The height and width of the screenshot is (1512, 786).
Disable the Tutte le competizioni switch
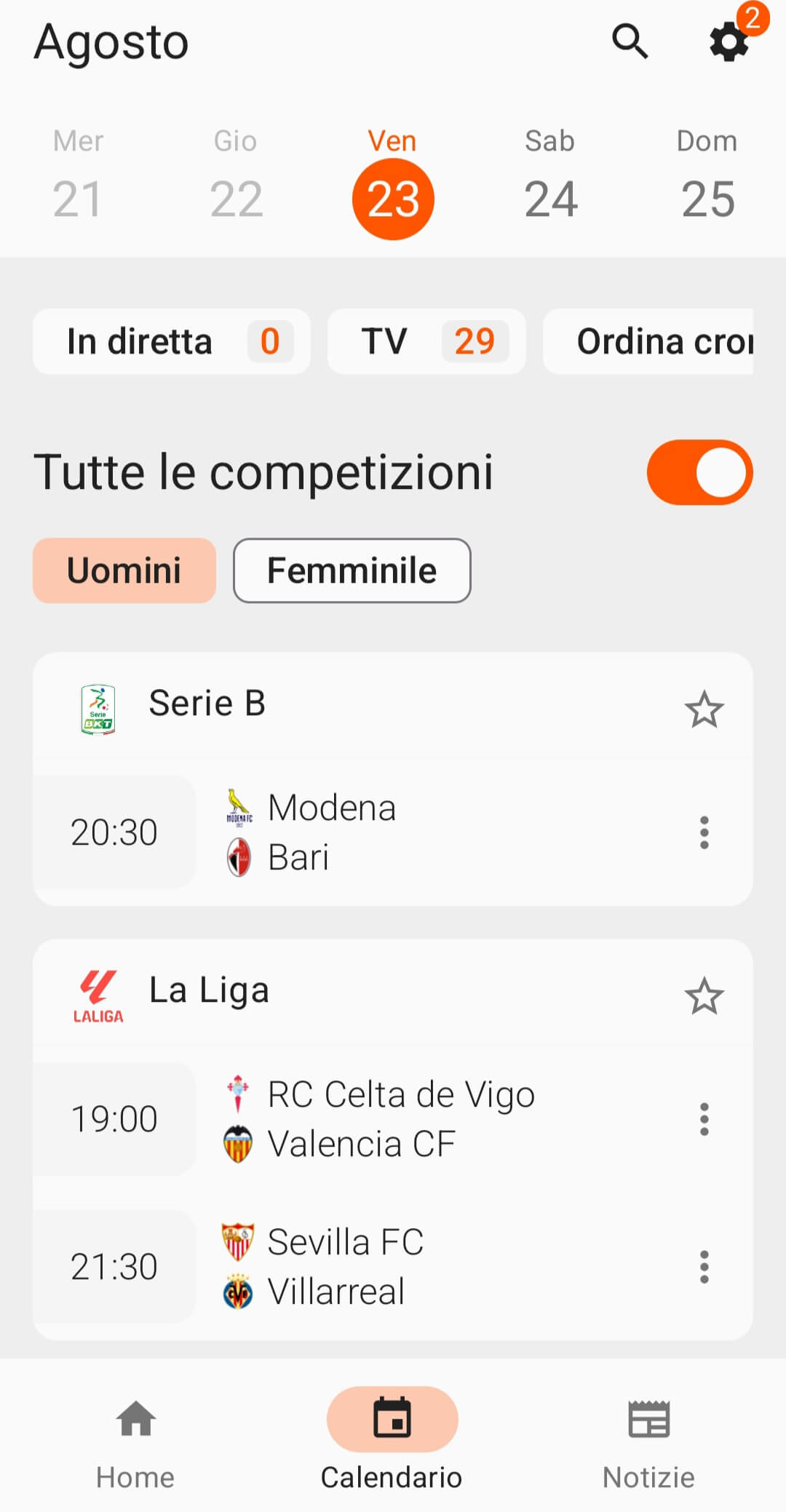click(x=698, y=471)
